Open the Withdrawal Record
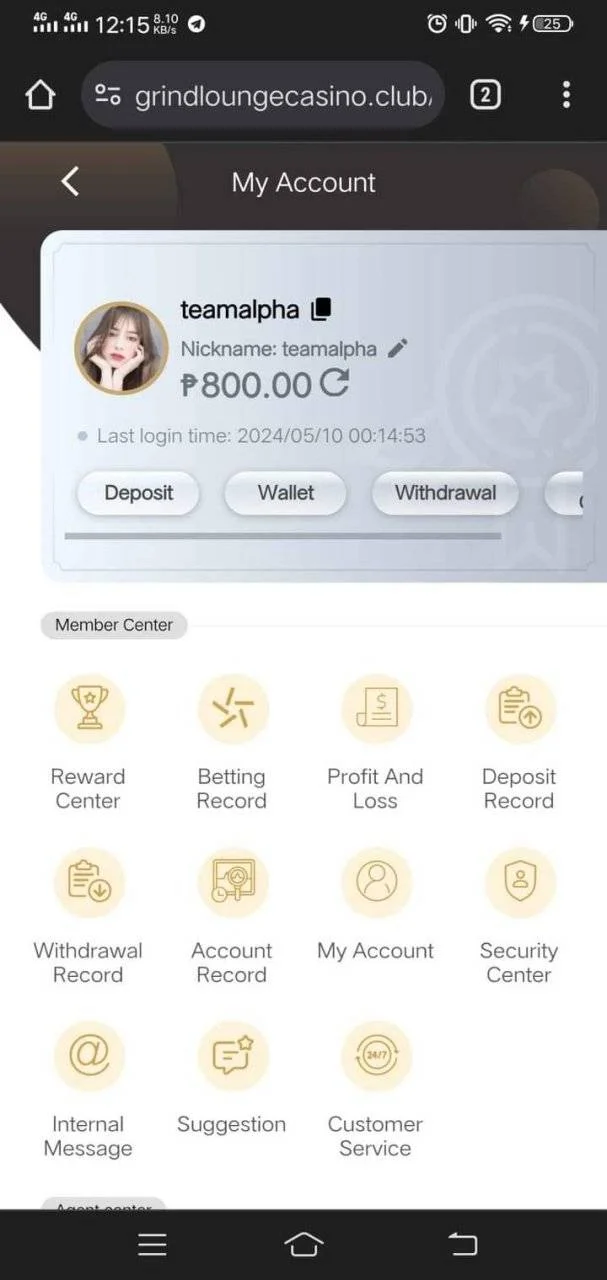 pyautogui.click(x=88, y=917)
